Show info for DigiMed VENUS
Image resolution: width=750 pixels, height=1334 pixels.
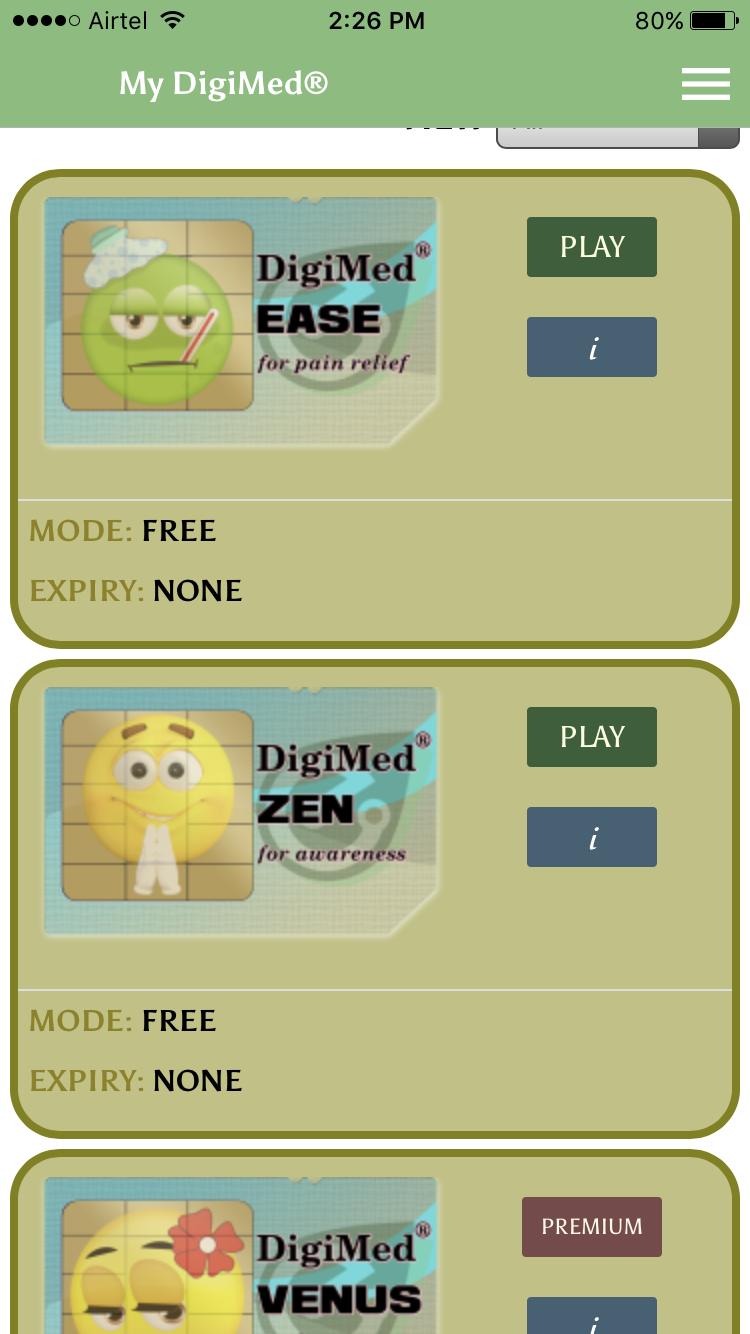click(x=591, y=1318)
